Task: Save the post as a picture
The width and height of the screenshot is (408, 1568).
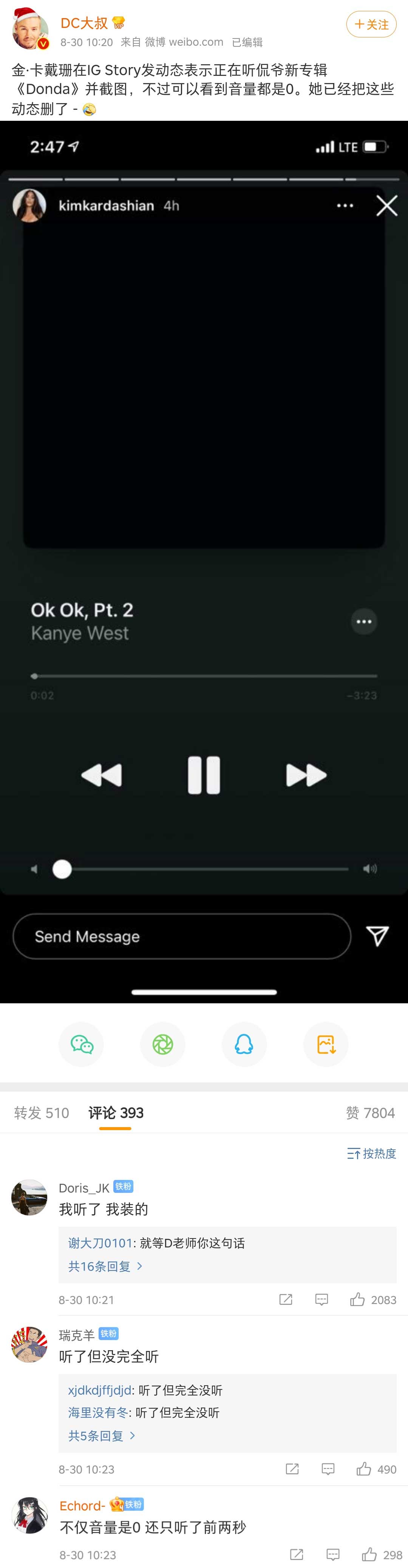Action: coord(326,1044)
